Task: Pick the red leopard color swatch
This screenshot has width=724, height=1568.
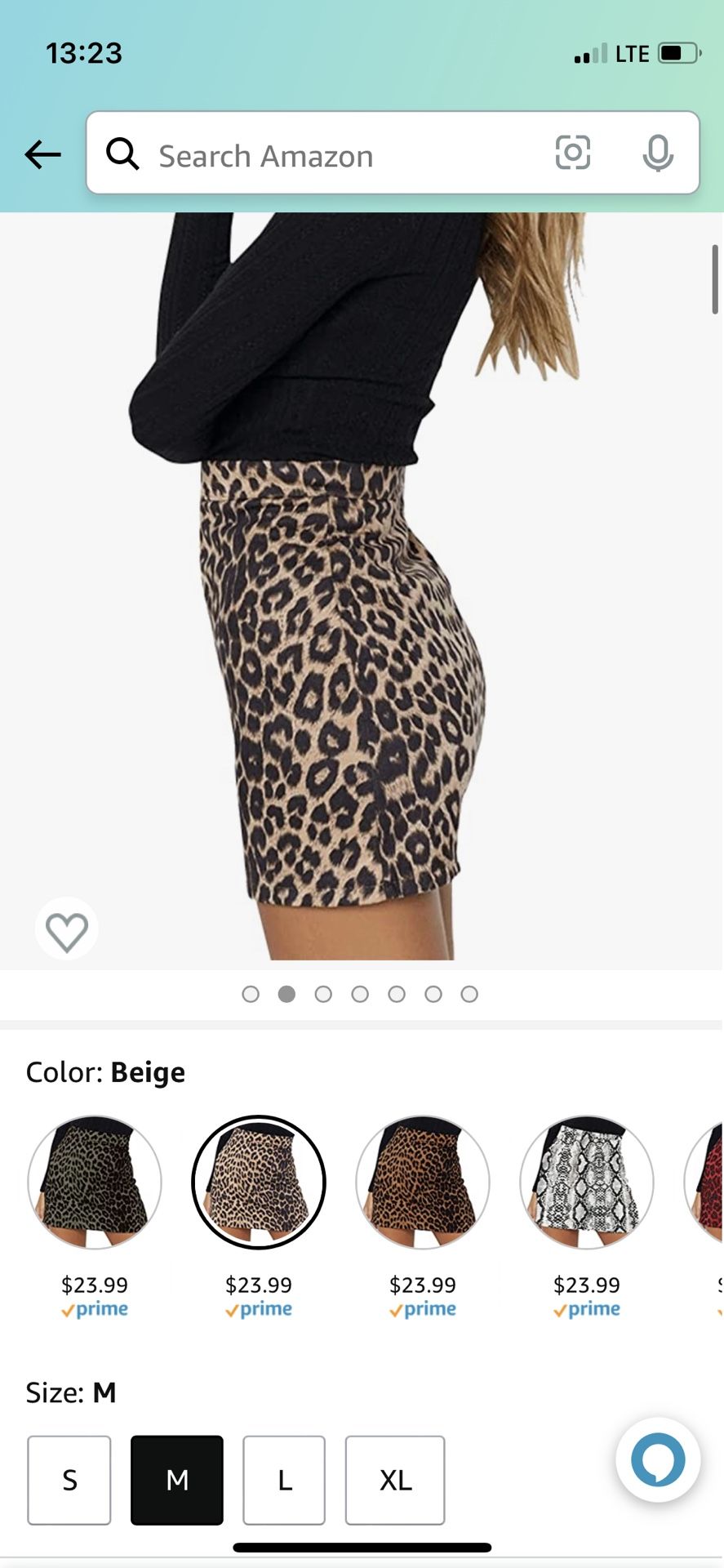Action: (705, 1182)
